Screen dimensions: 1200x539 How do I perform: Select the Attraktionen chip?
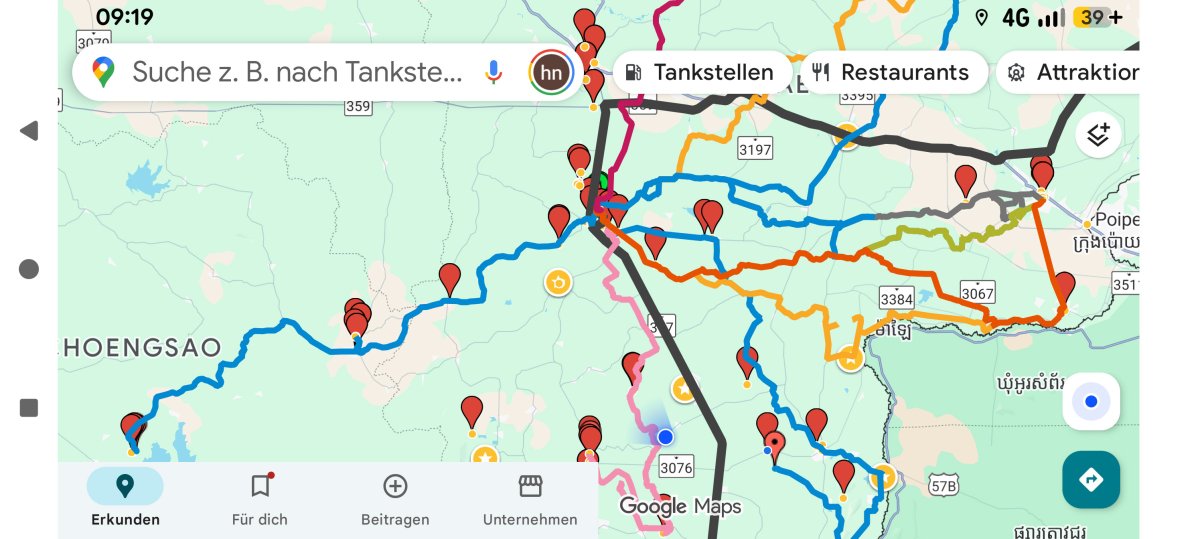pyautogui.click(x=1072, y=72)
